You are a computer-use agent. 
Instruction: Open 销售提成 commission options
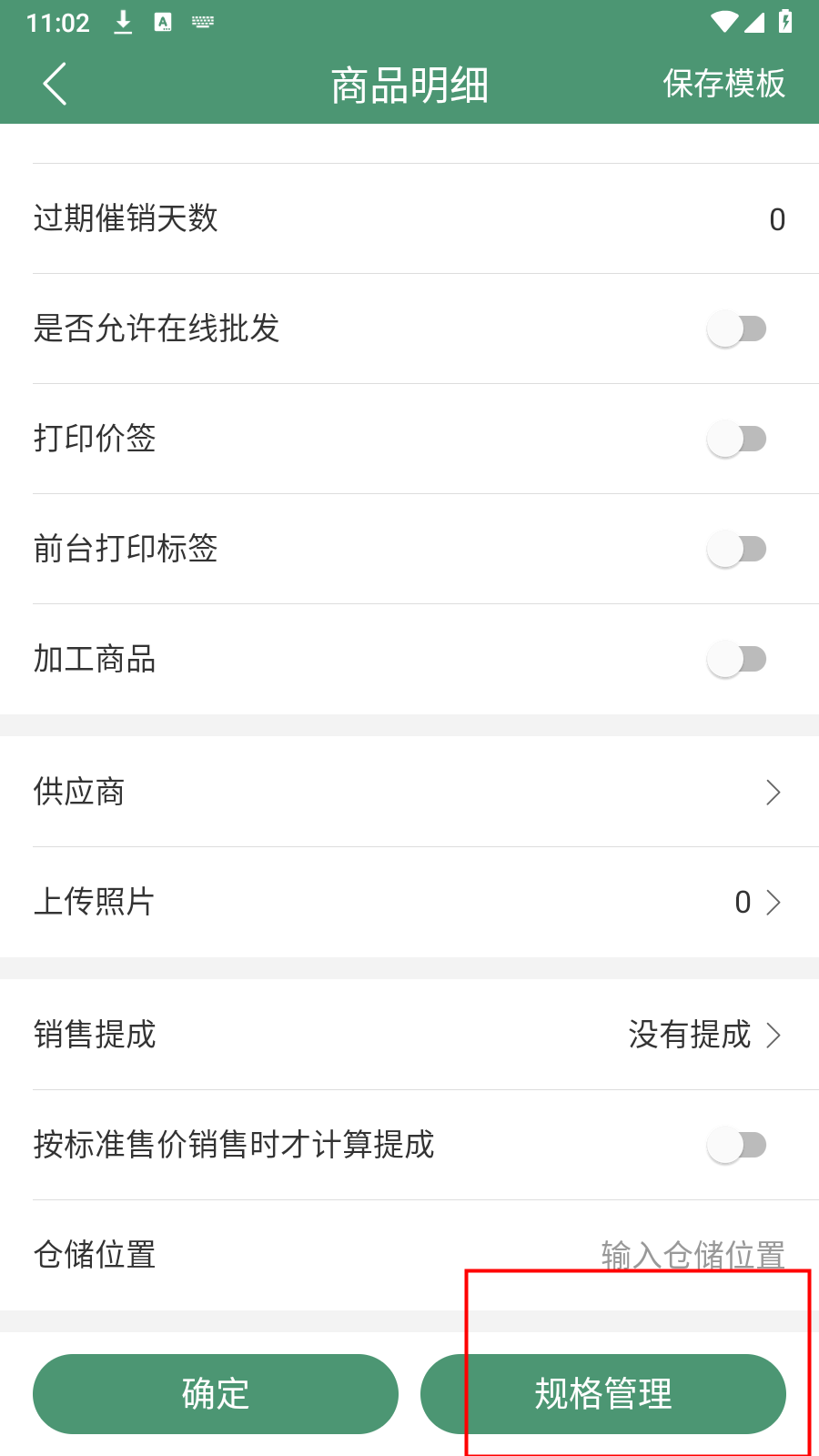tap(409, 1035)
